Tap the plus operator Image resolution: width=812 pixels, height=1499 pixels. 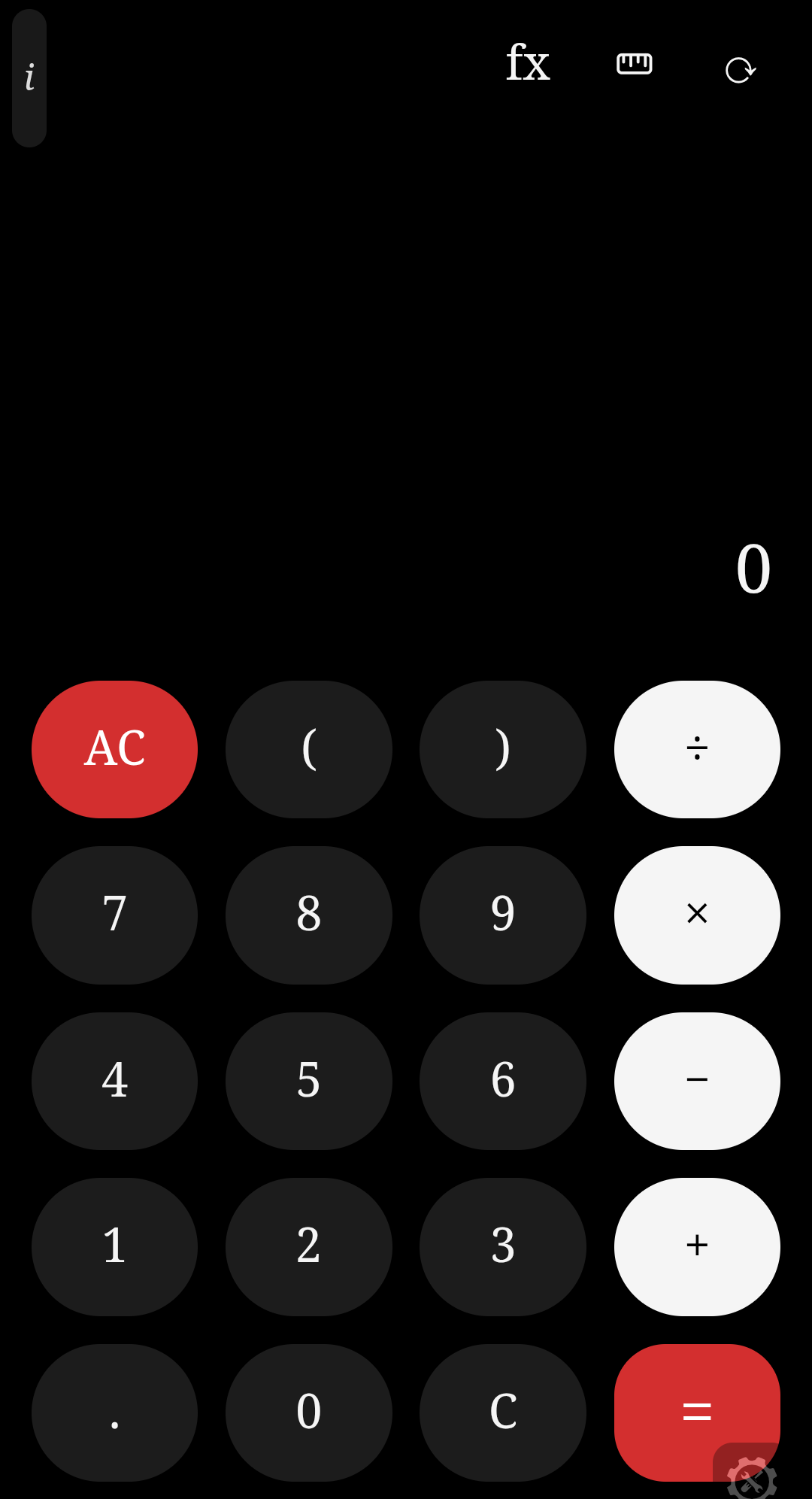tap(697, 1246)
